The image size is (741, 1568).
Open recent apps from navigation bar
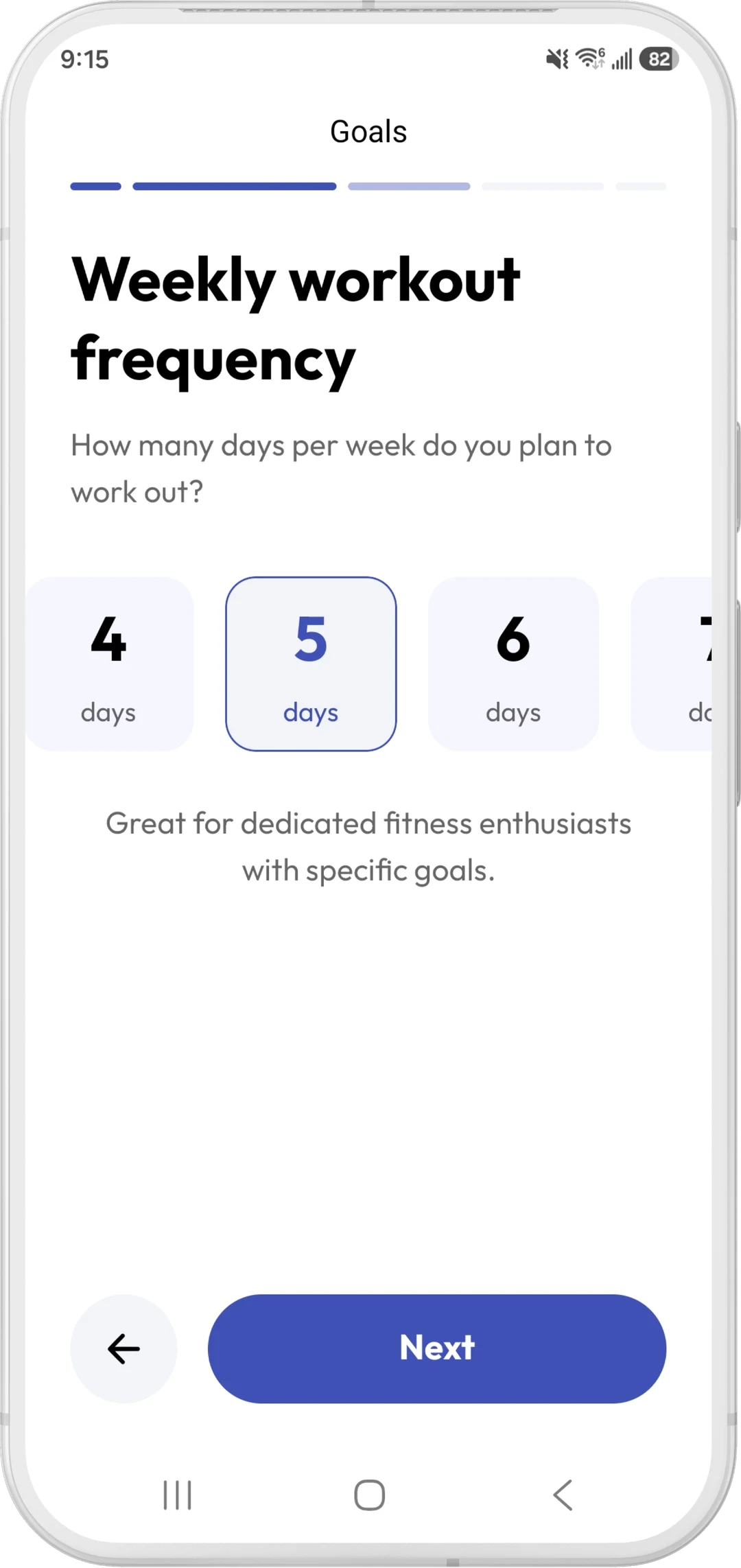tap(177, 1495)
